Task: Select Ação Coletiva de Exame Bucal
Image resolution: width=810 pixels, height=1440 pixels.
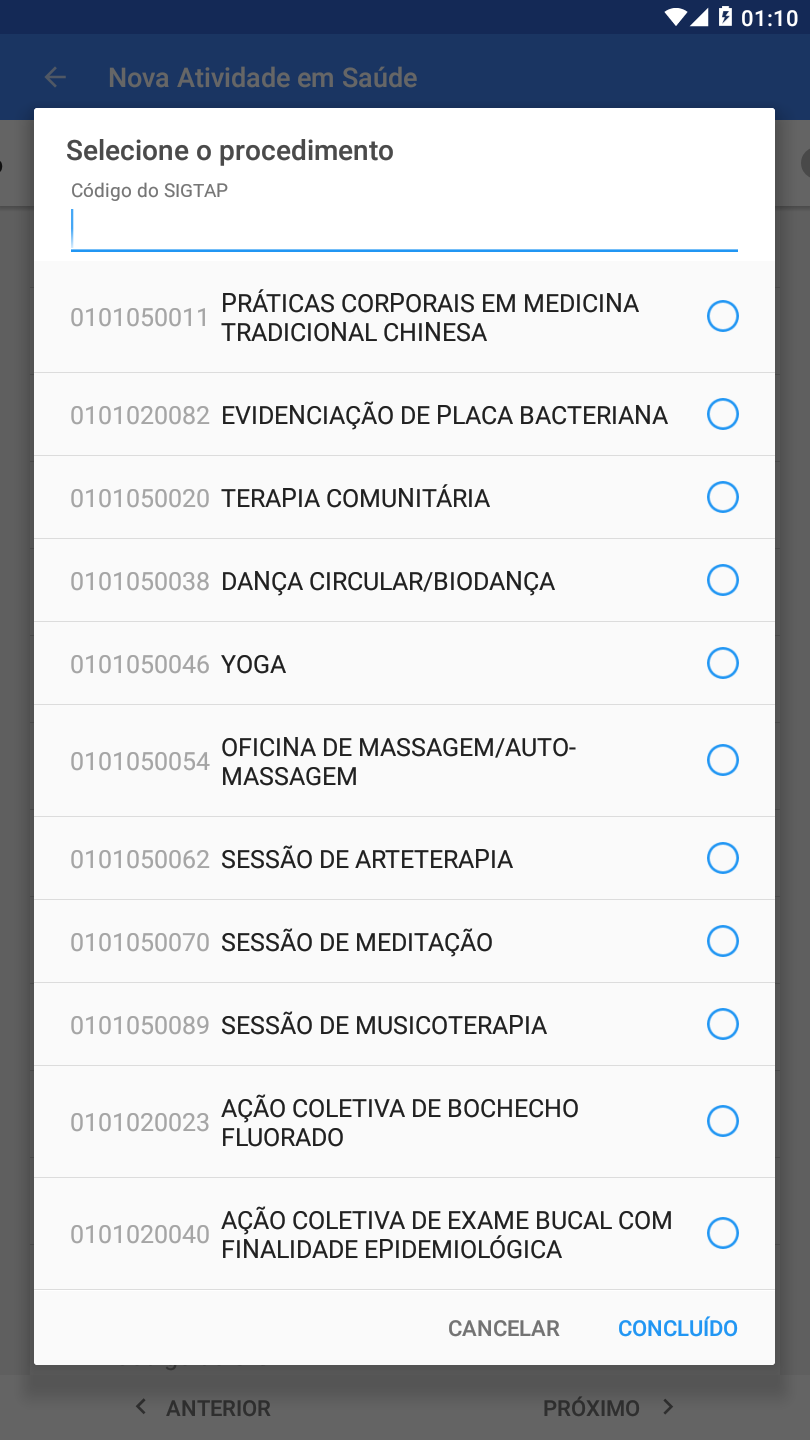Action: coord(404,1233)
